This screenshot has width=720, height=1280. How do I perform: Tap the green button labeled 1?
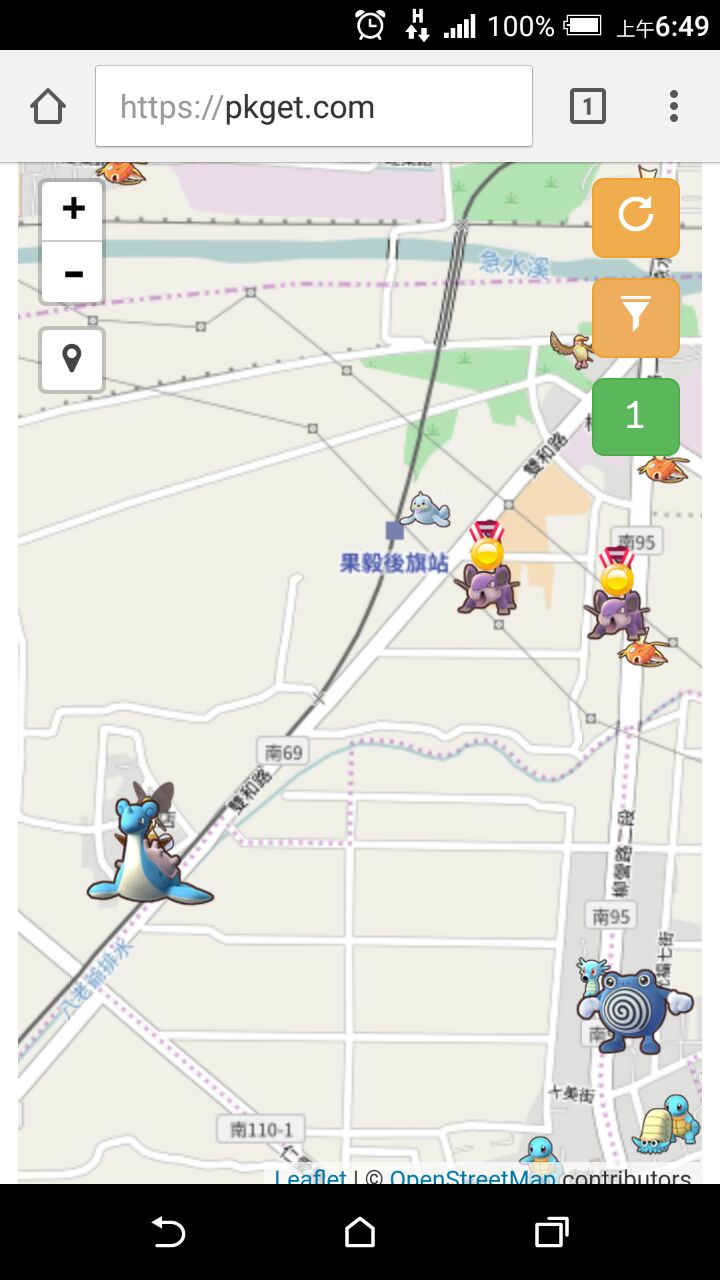[636, 416]
